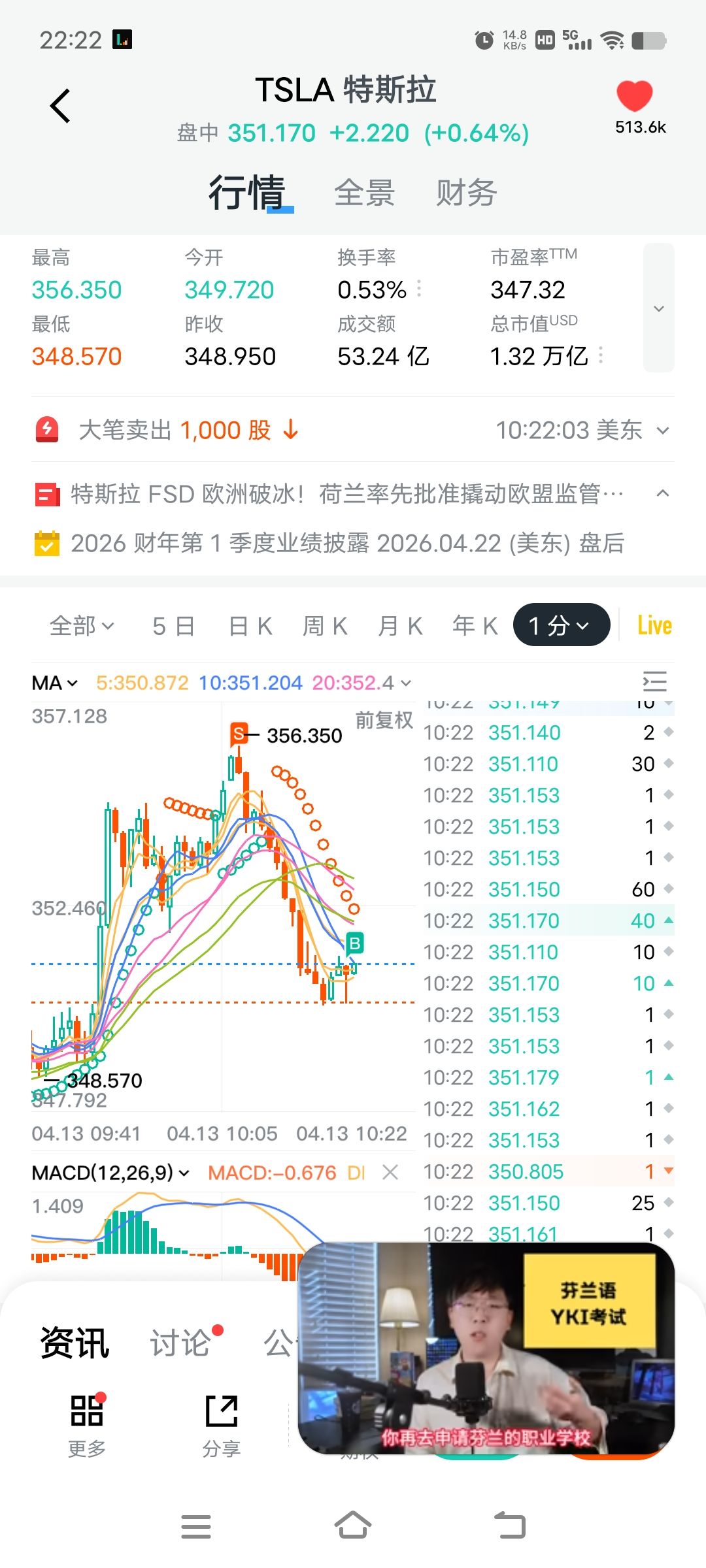Switch to the 全景 tab
Viewport: 706px width, 1568px height.
point(364,193)
